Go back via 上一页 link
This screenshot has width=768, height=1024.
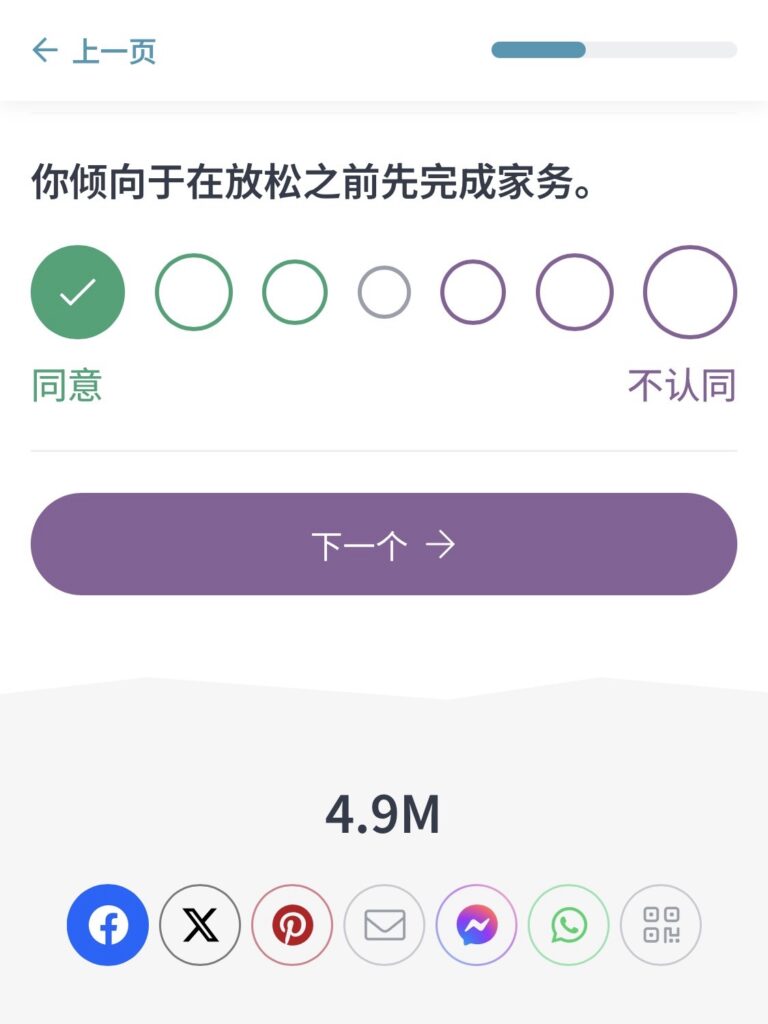(x=95, y=51)
